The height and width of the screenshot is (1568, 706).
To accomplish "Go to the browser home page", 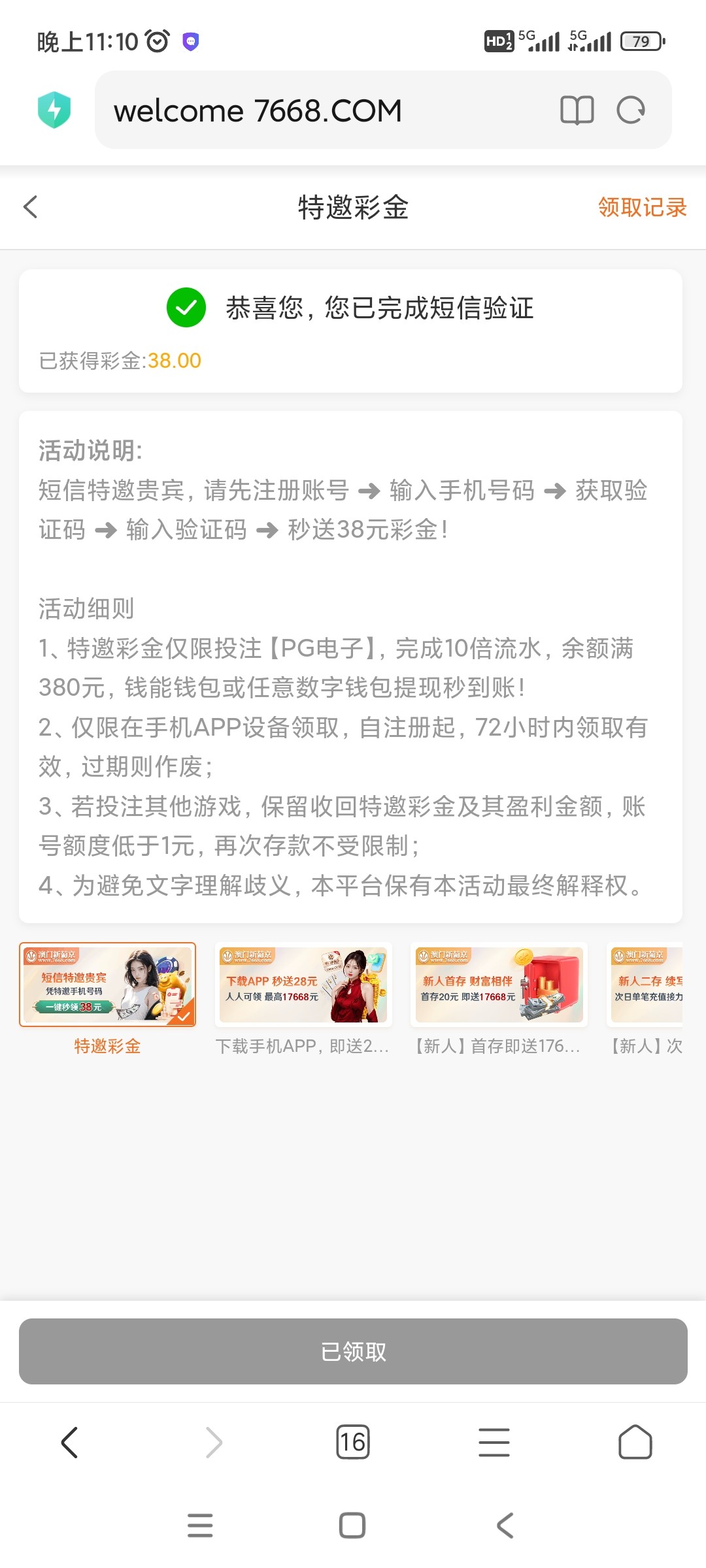I will pos(635,1442).
